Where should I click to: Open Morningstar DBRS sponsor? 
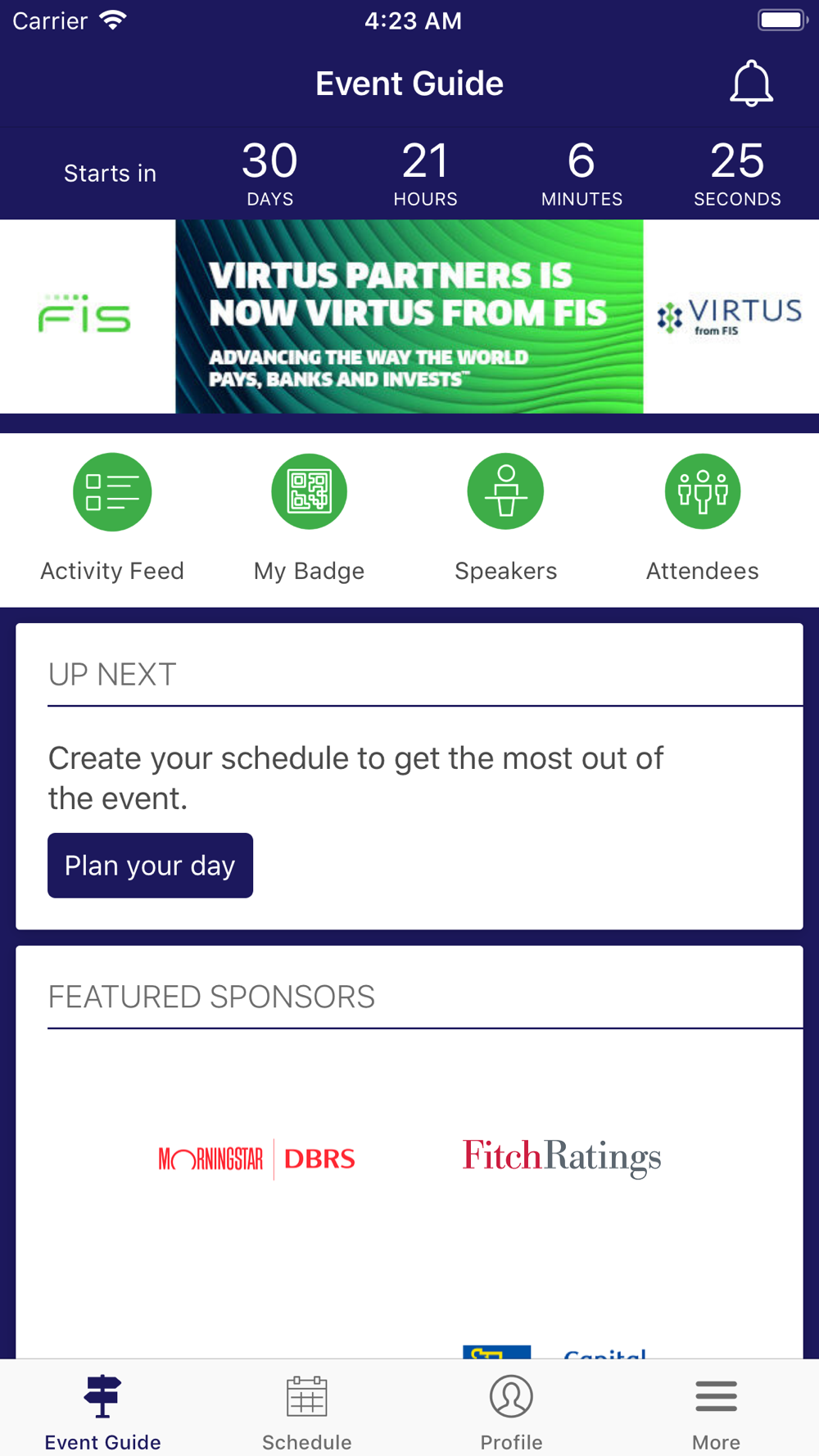point(257,1159)
